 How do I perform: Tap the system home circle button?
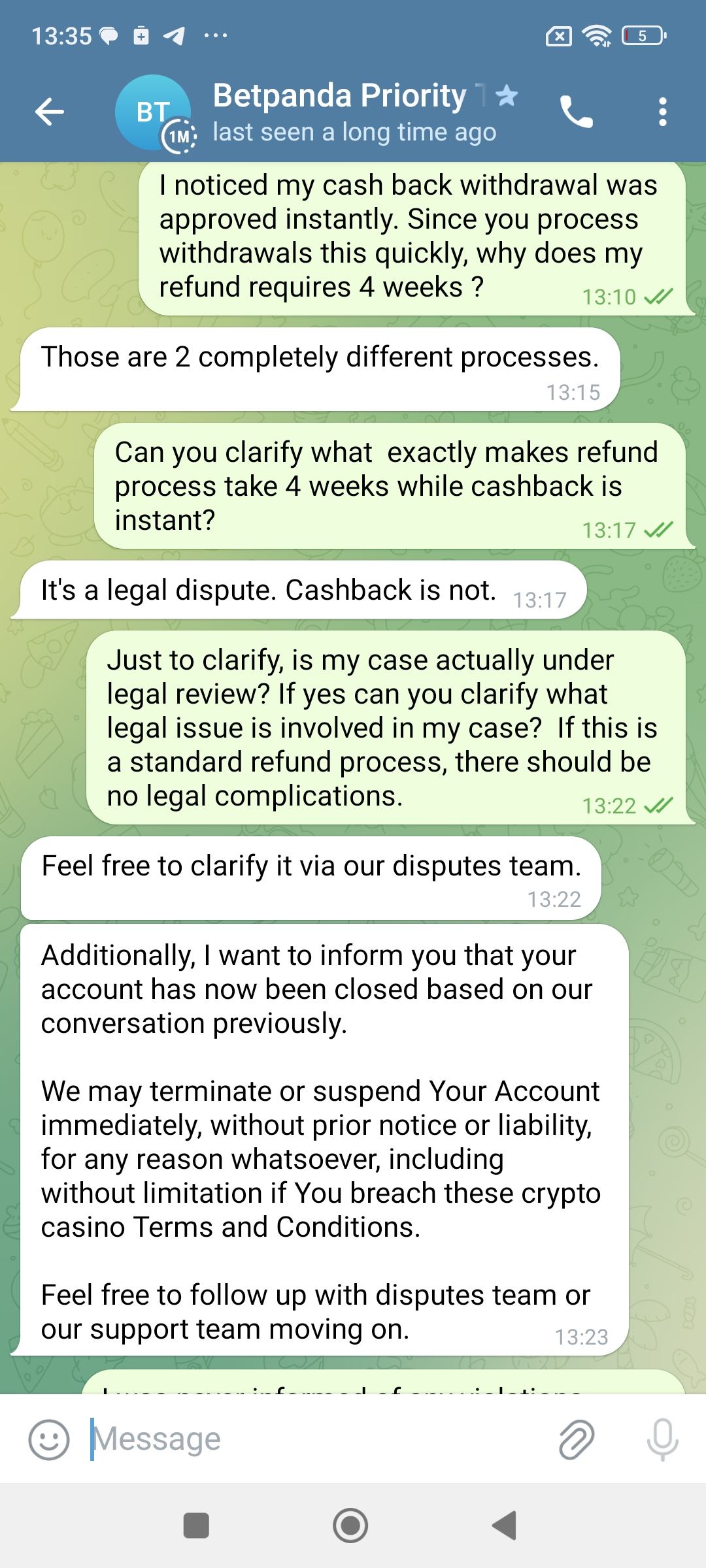coord(350,1526)
